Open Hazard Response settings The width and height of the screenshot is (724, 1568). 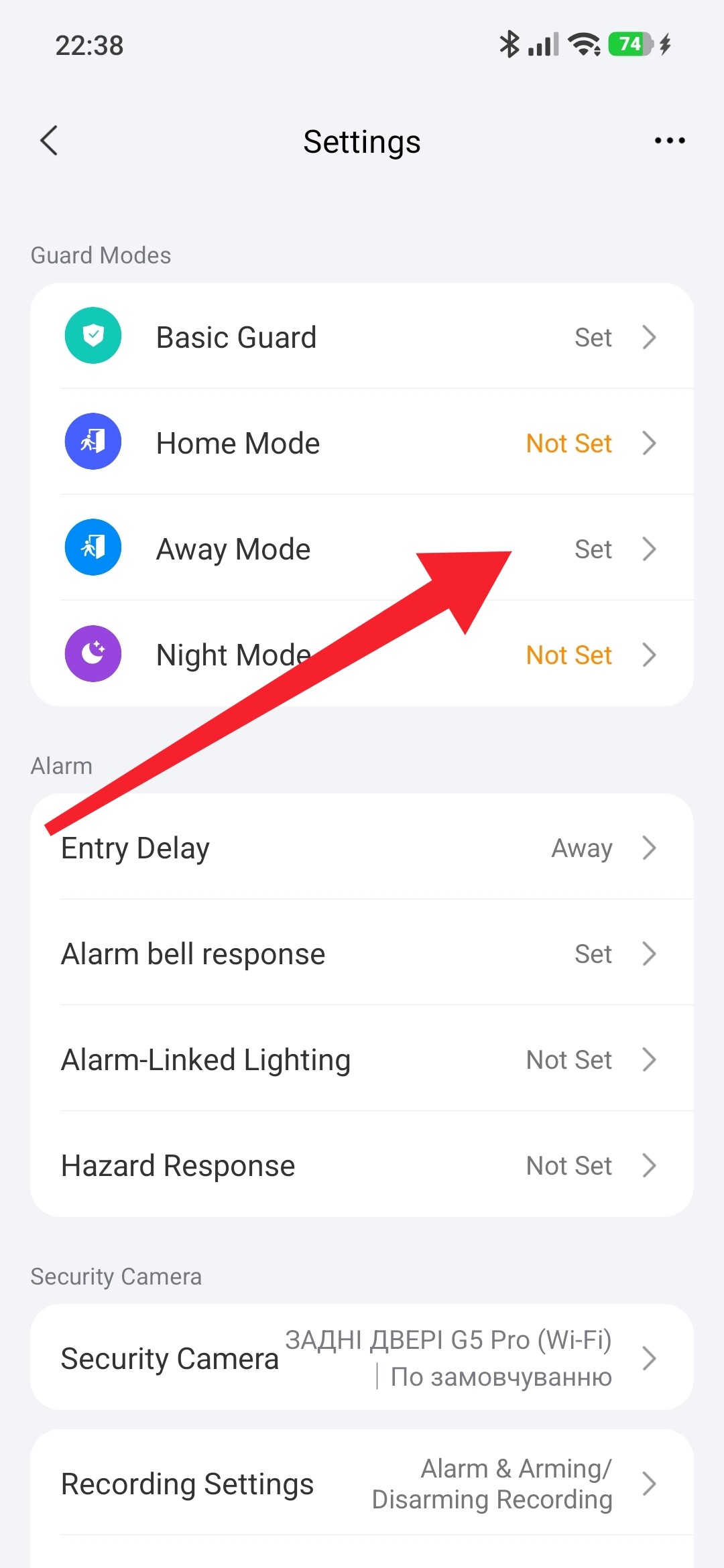(362, 1164)
